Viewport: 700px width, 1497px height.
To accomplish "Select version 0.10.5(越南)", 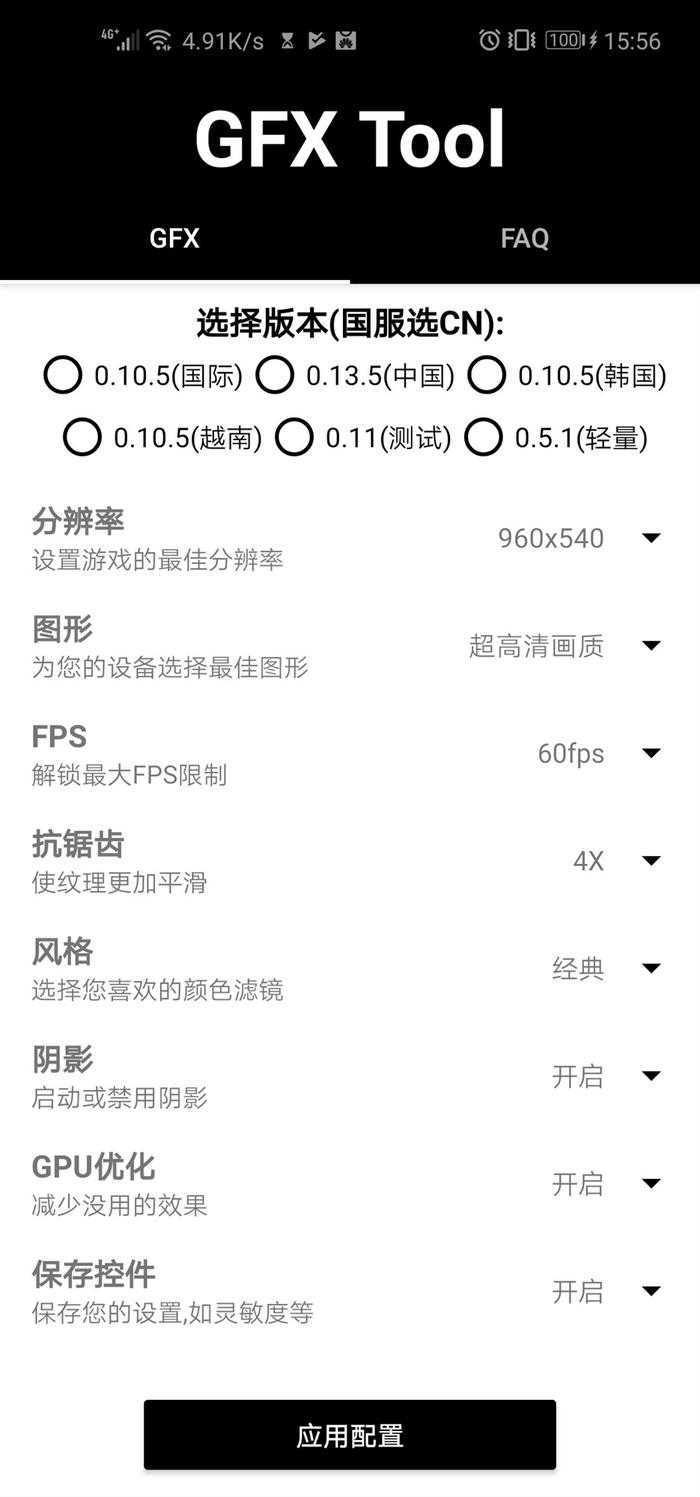I will point(82,438).
